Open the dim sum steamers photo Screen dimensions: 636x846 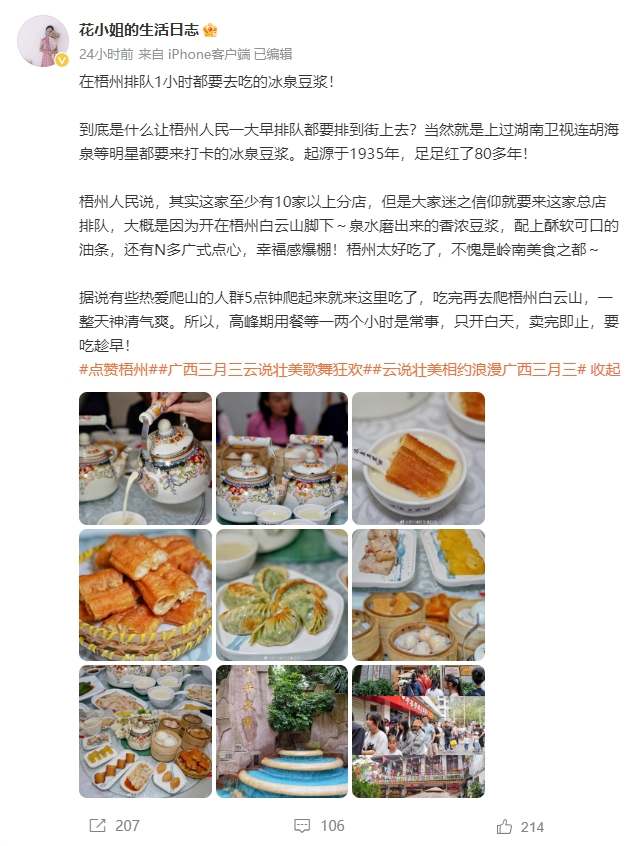click(418, 595)
